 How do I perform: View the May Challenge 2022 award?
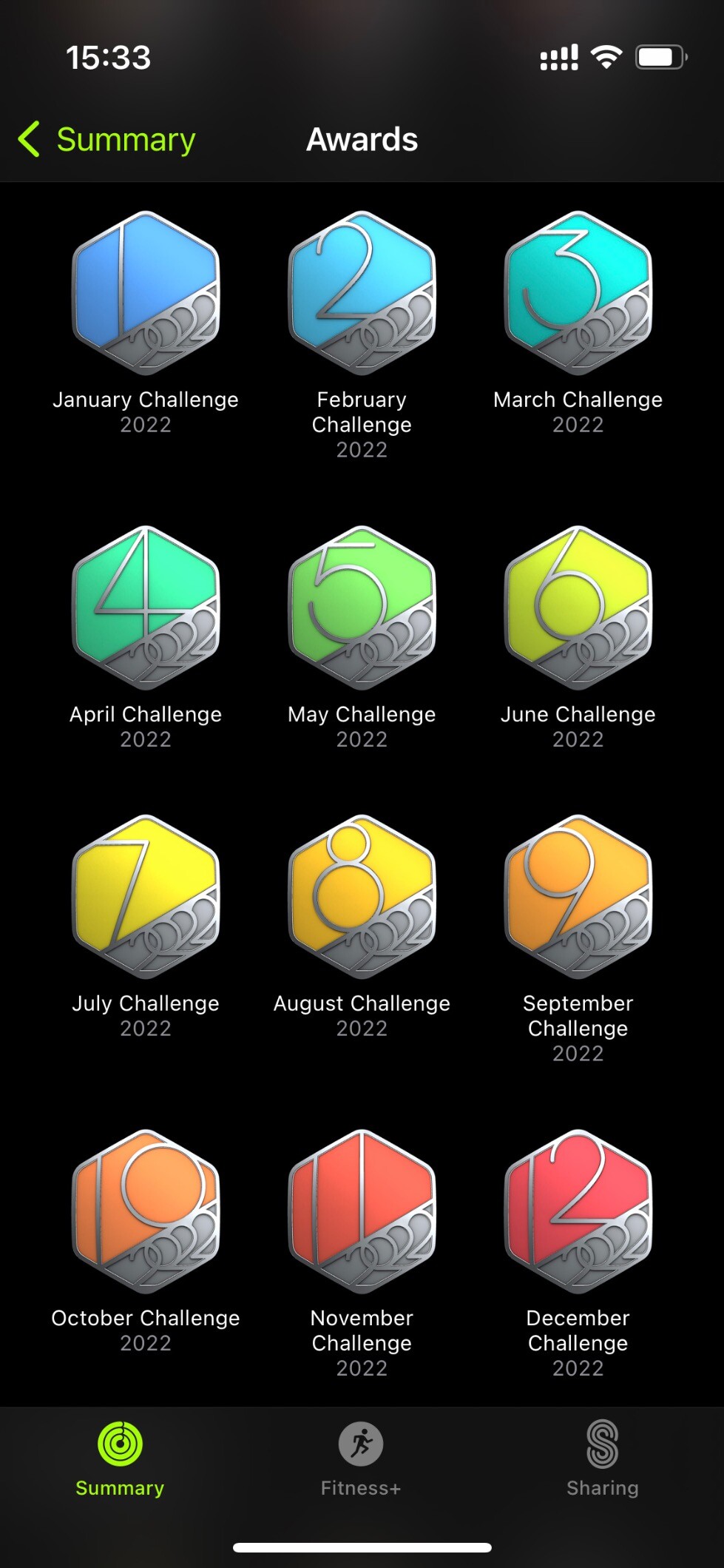pyautogui.click(x=362, y=608)
